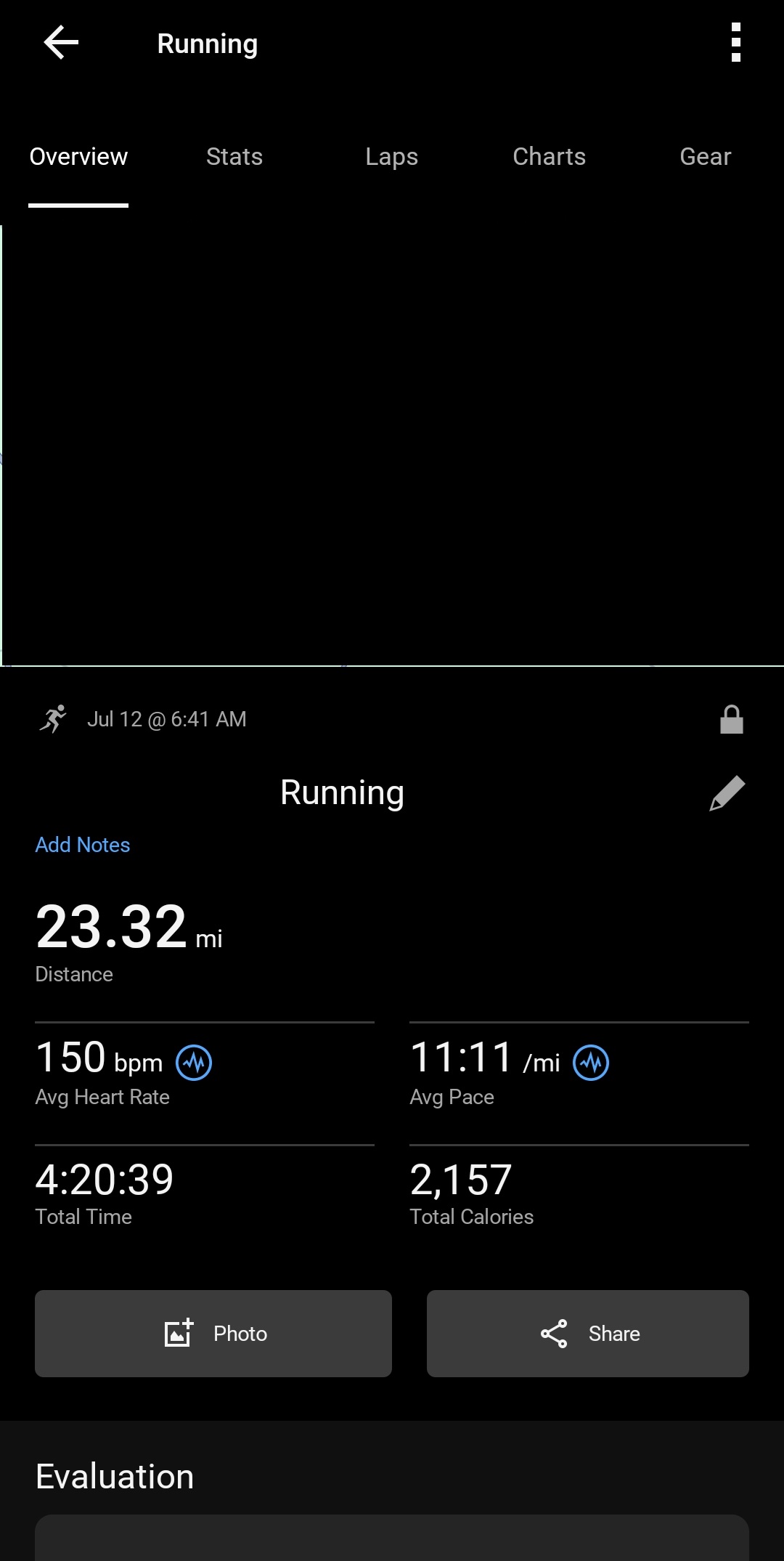Switch to the Laps tab
Image resolution: width=784 pixels, height=1561 pixels.
tap(392, 157)
